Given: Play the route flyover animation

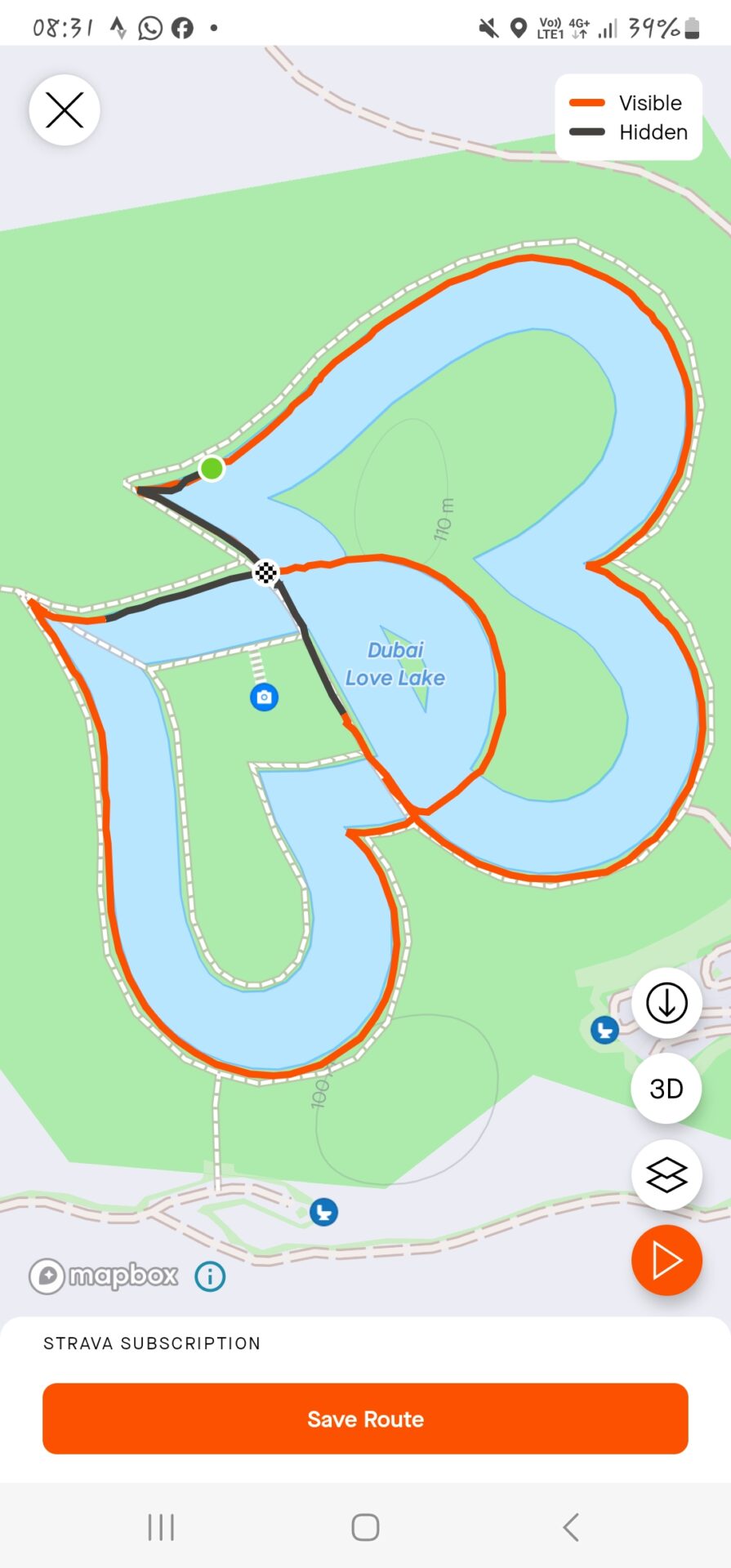Looking at the screenshot, I should (666, 1260).
